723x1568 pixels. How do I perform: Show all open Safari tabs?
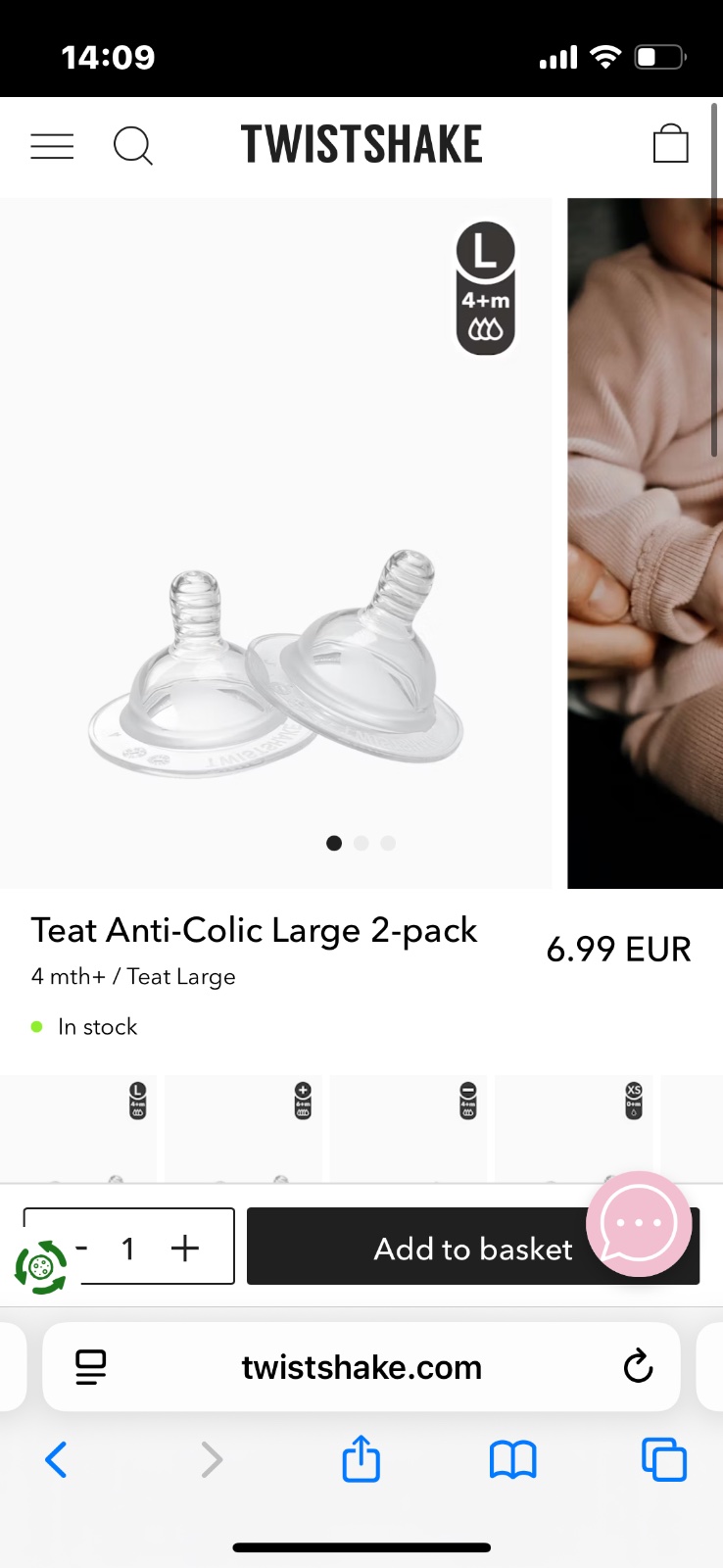[664, 1460]
